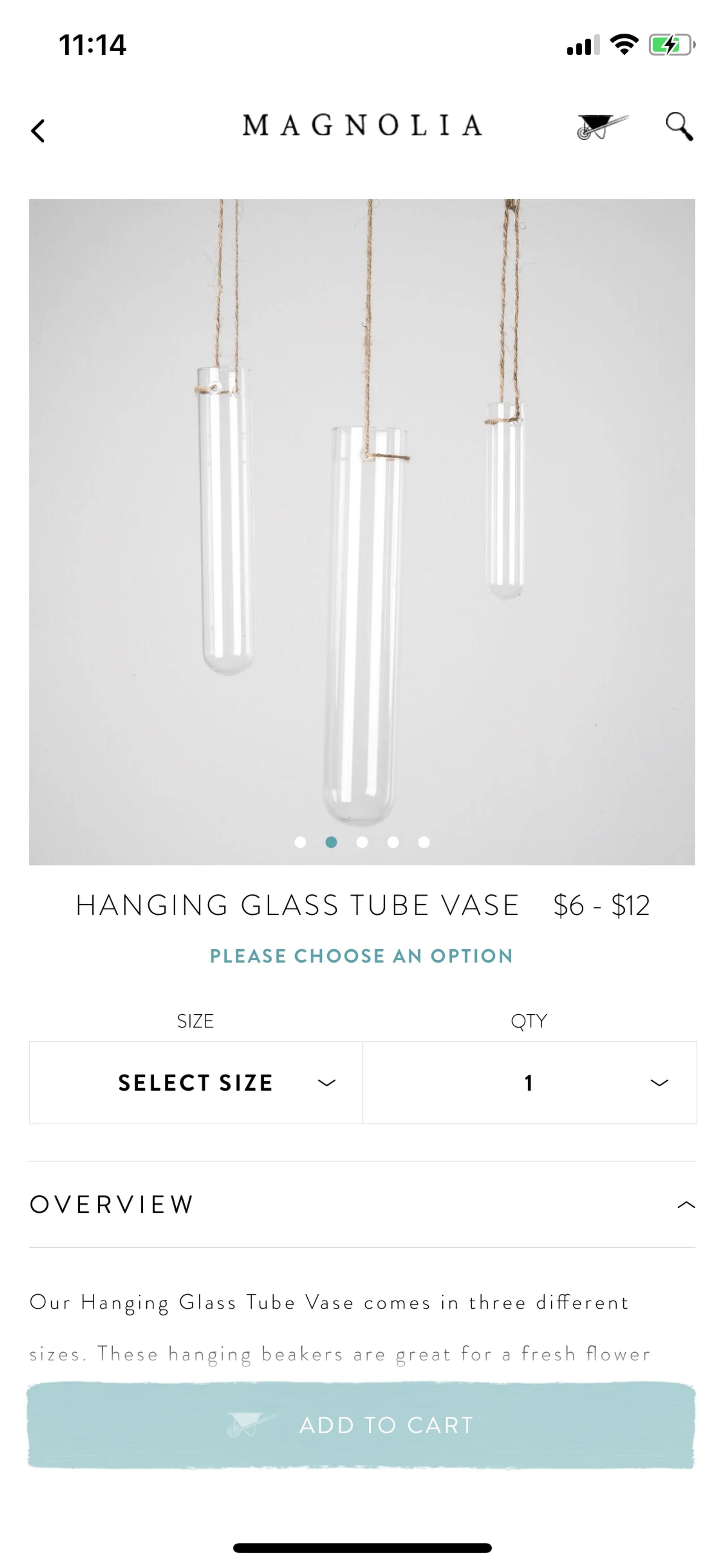Collapse the Overview section
This screenshot has width=724, height=1568.
pyautogui.click(x=686, y=1205)
